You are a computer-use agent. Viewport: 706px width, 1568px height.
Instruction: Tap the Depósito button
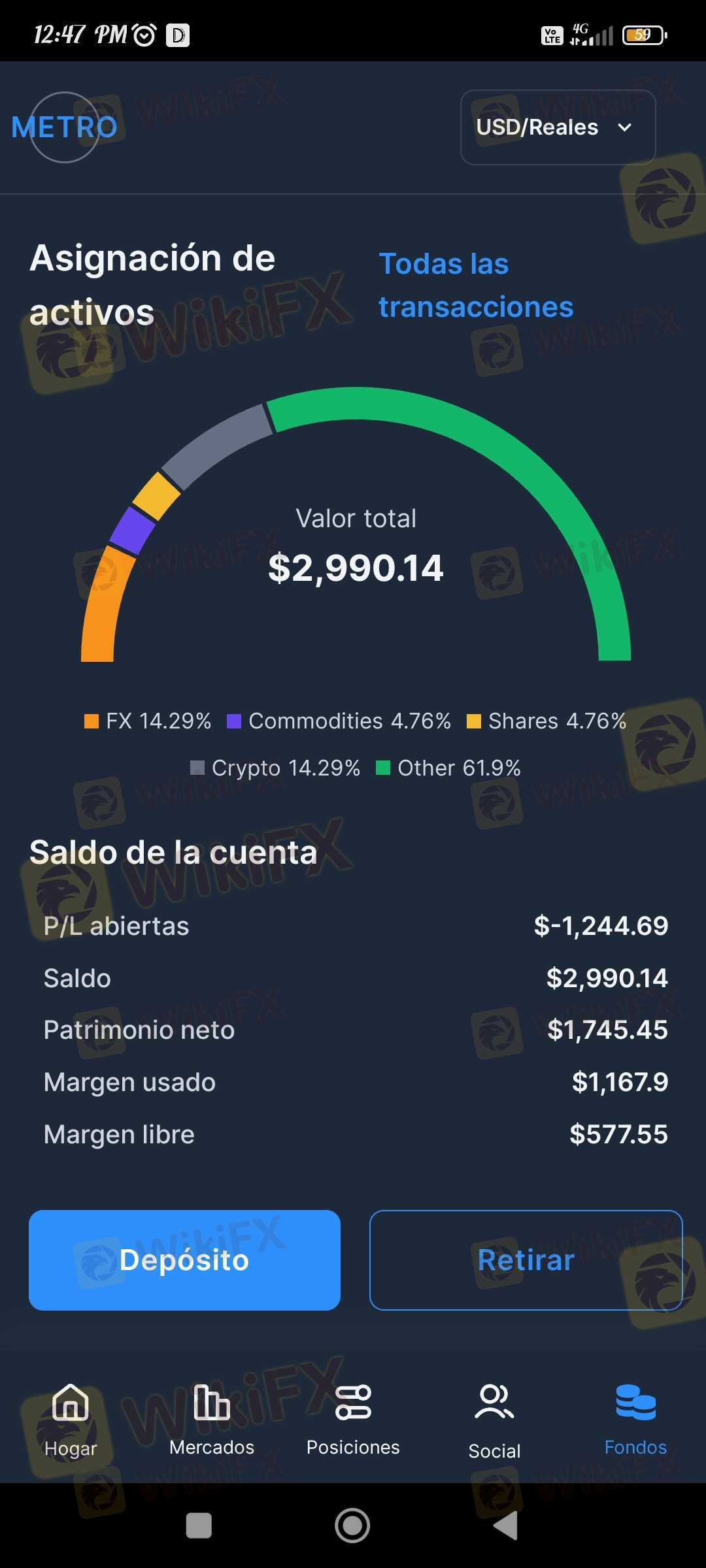tap(184, 1260)
